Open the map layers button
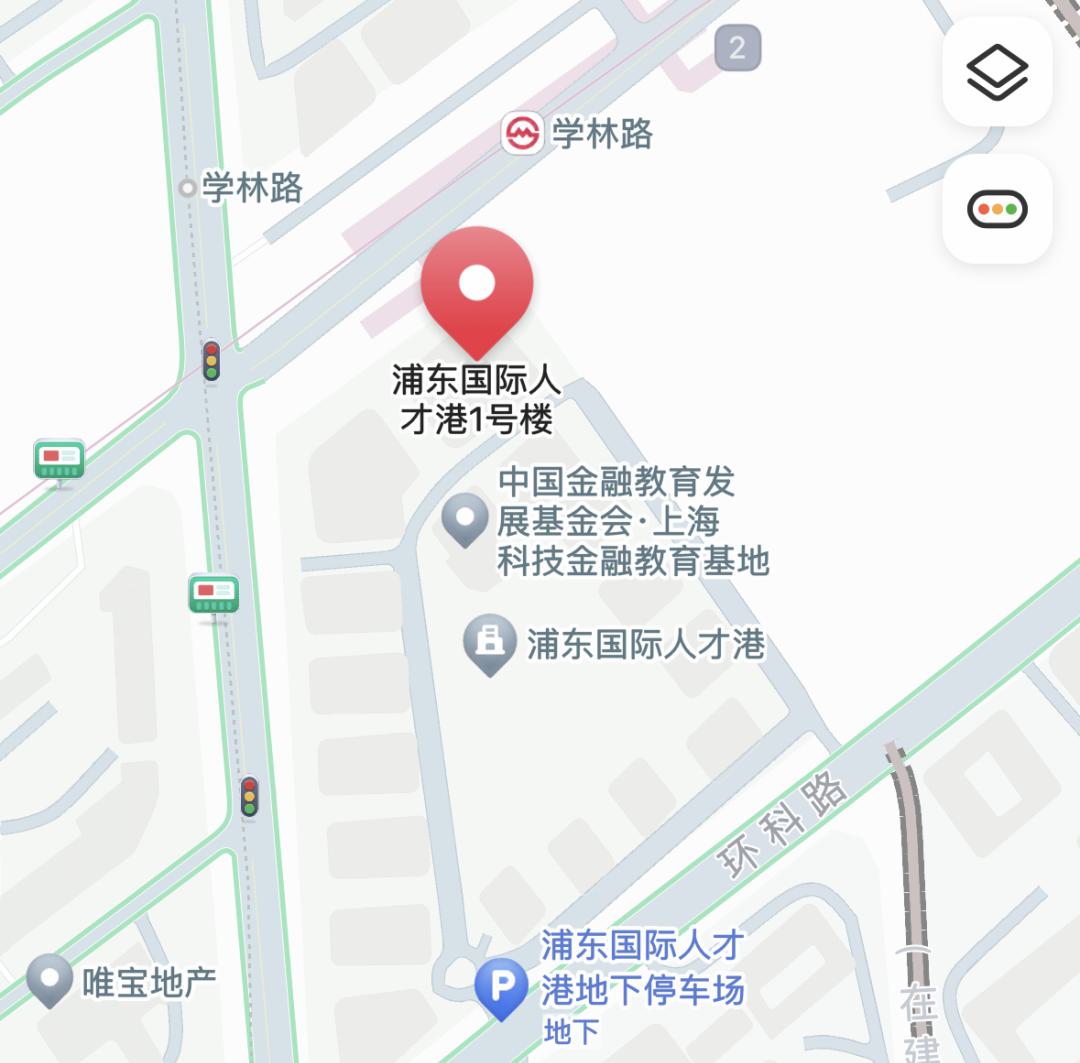Screen dimensions: 1080x1063 [997, 72]
